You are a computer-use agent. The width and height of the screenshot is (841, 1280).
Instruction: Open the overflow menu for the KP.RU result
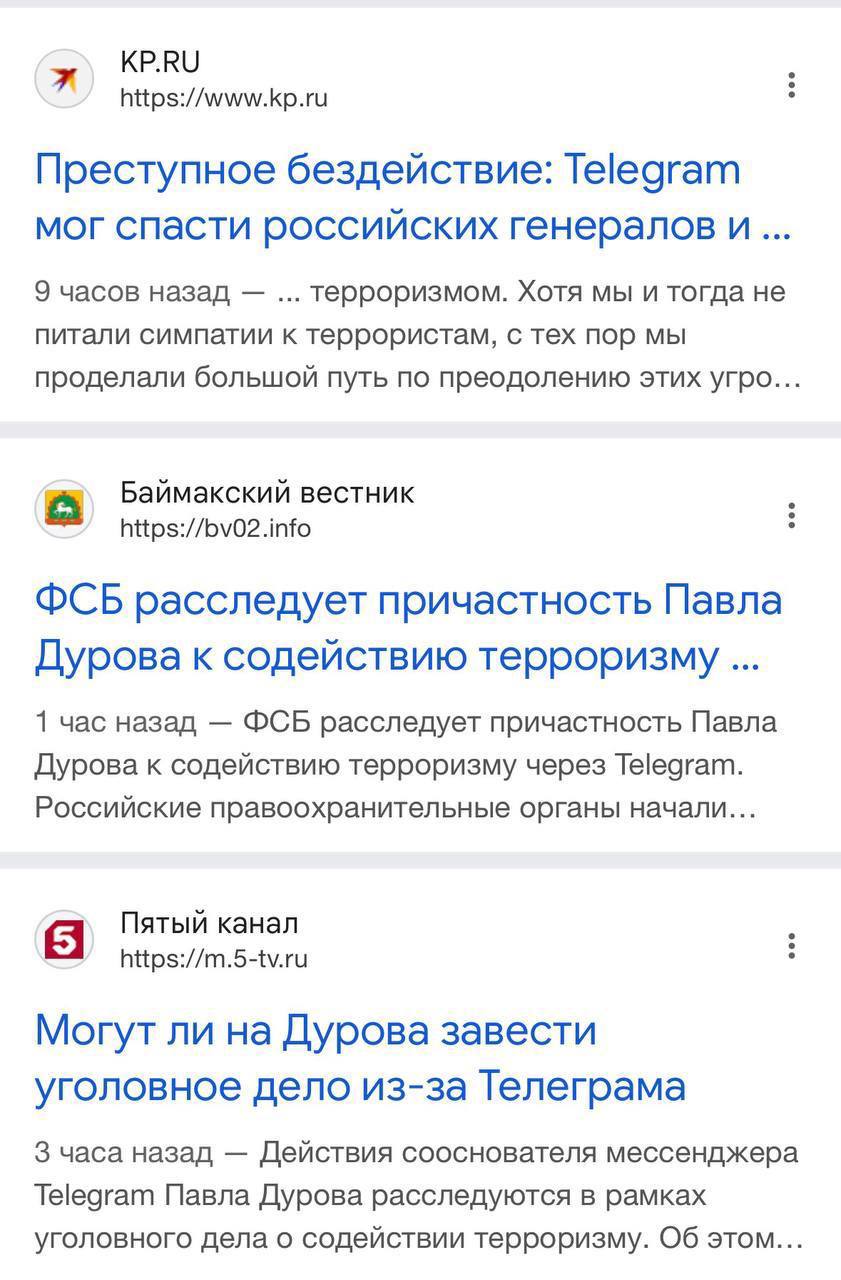coord(791,85)
